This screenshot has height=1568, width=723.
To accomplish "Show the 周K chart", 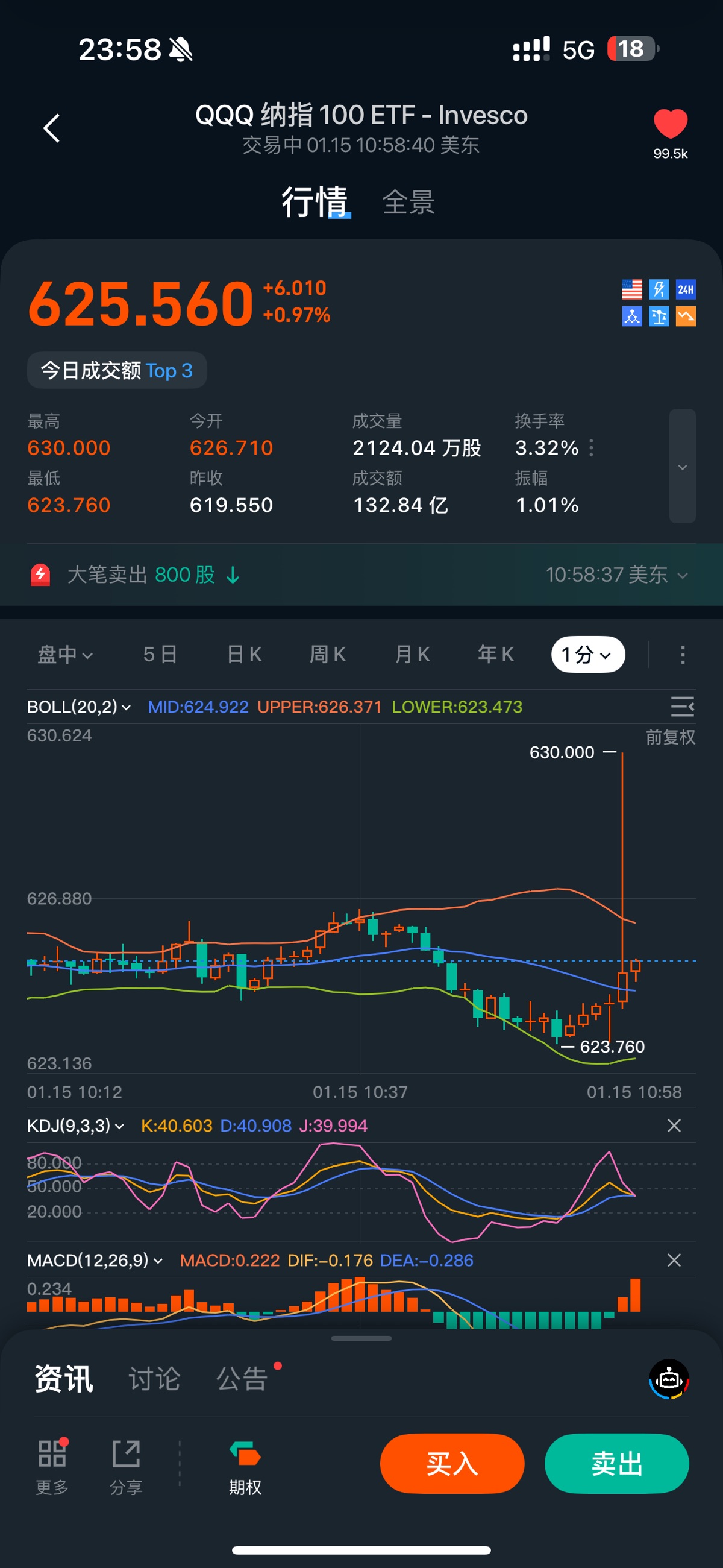I will [328, 655].
